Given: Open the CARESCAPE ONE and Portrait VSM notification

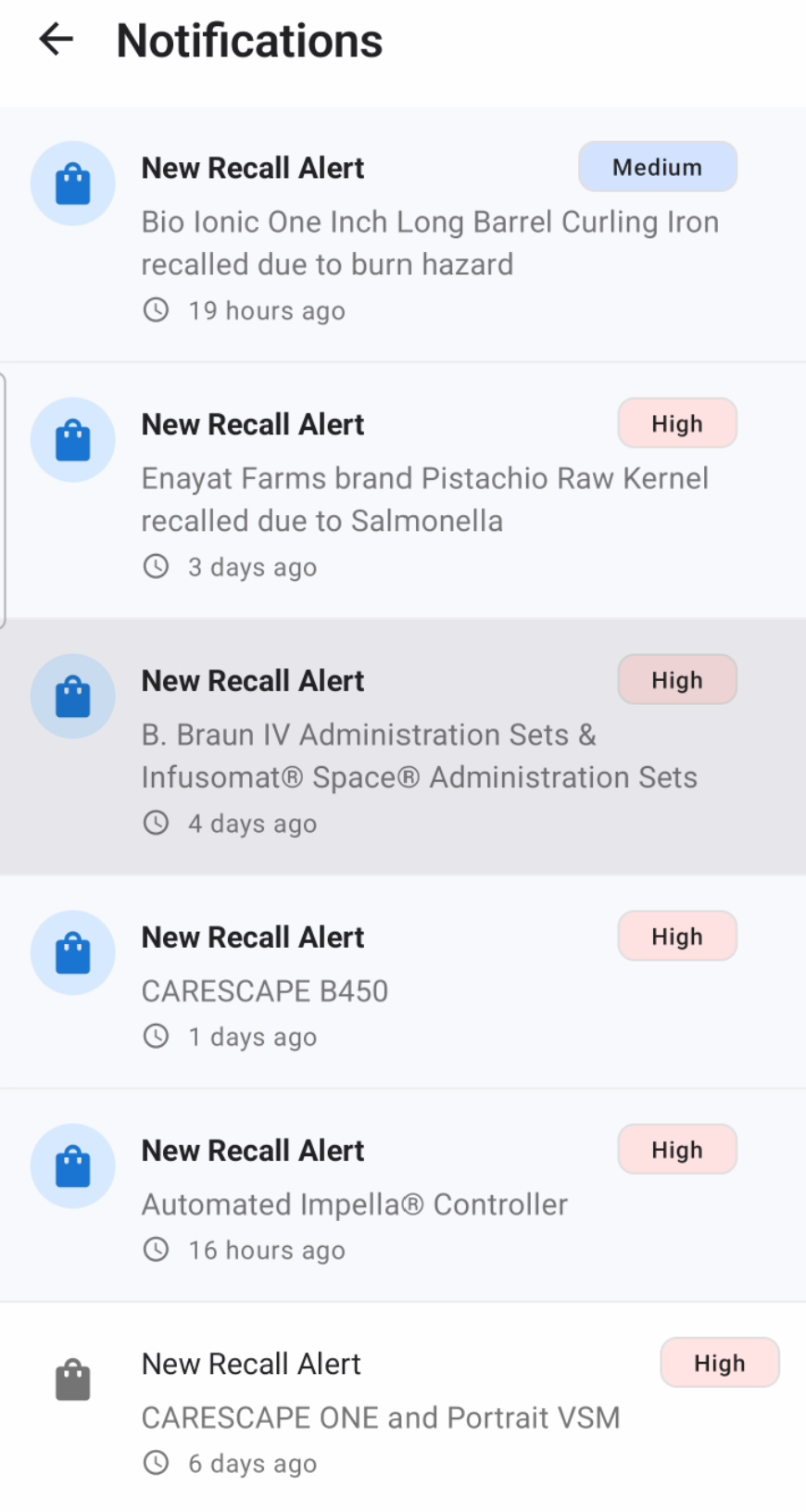Looking at the screenshot, I should [403, 1408].
